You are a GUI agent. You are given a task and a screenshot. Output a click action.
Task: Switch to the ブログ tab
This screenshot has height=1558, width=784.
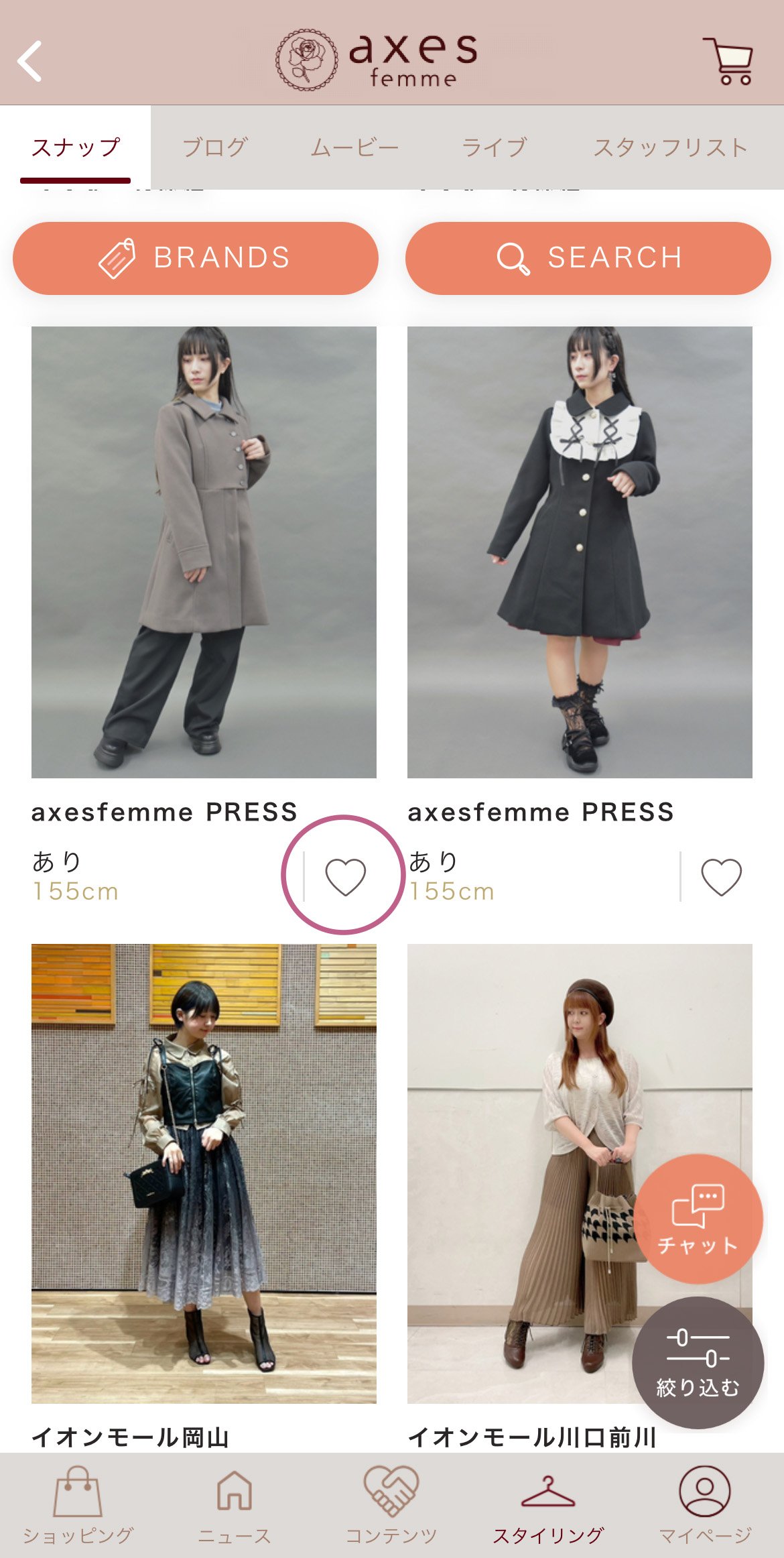[214, 147]
